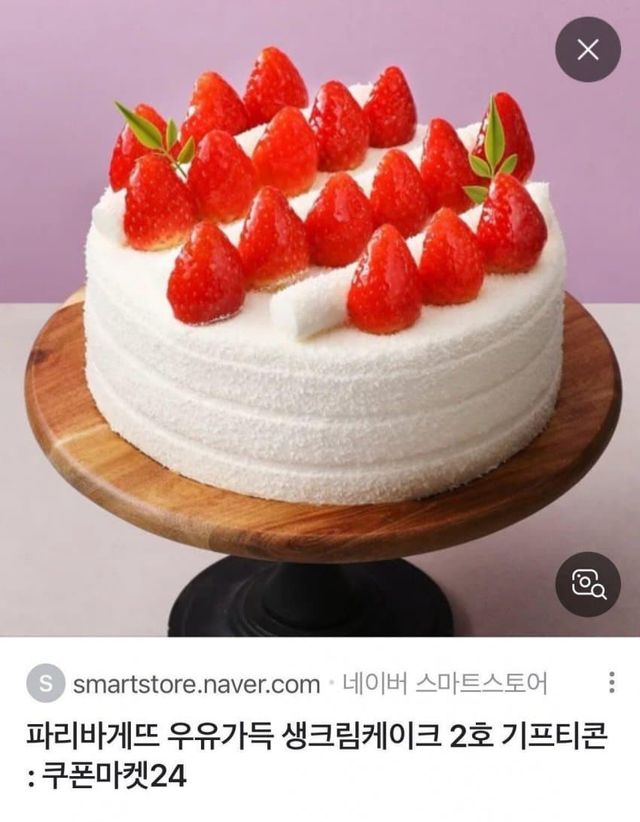Open the three-dot overflow menu
The image size is (640, 822).
[x=611, y=683]
